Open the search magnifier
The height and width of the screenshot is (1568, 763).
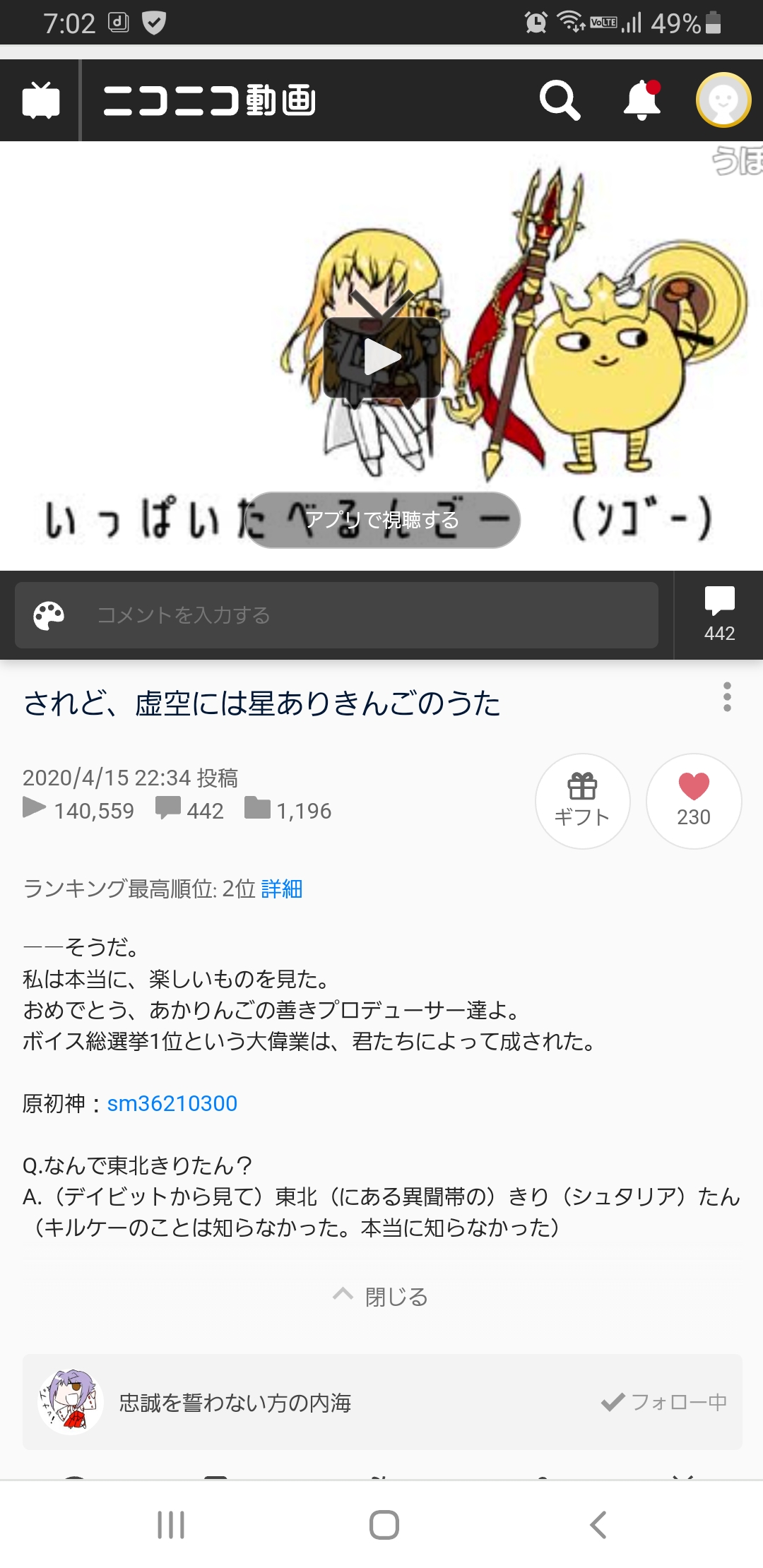(x=560, y=100)
